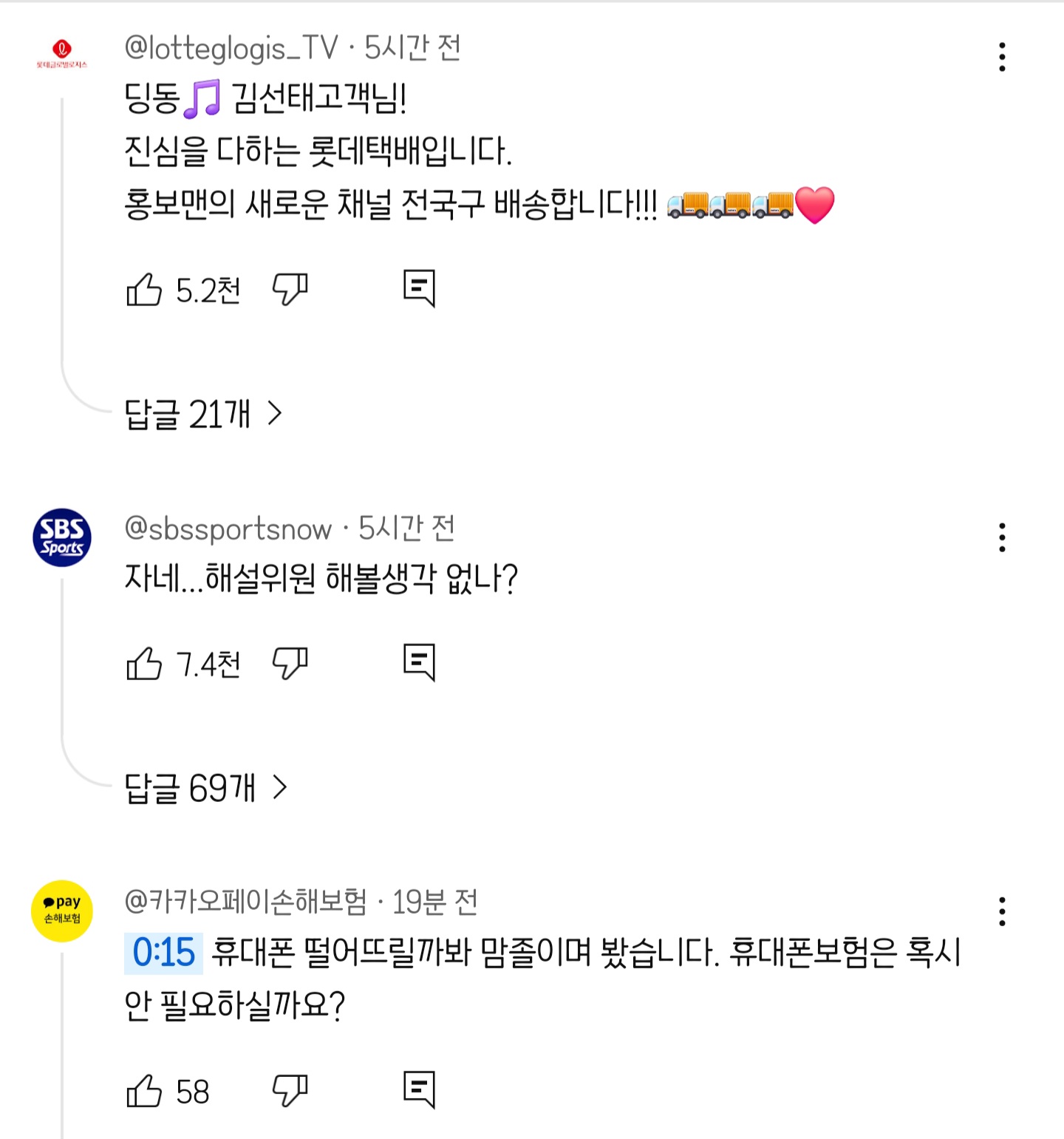1064x1139 pixels.
Task: Reply to the @sbssportsnow comment
Action: [x=419, y=662]
